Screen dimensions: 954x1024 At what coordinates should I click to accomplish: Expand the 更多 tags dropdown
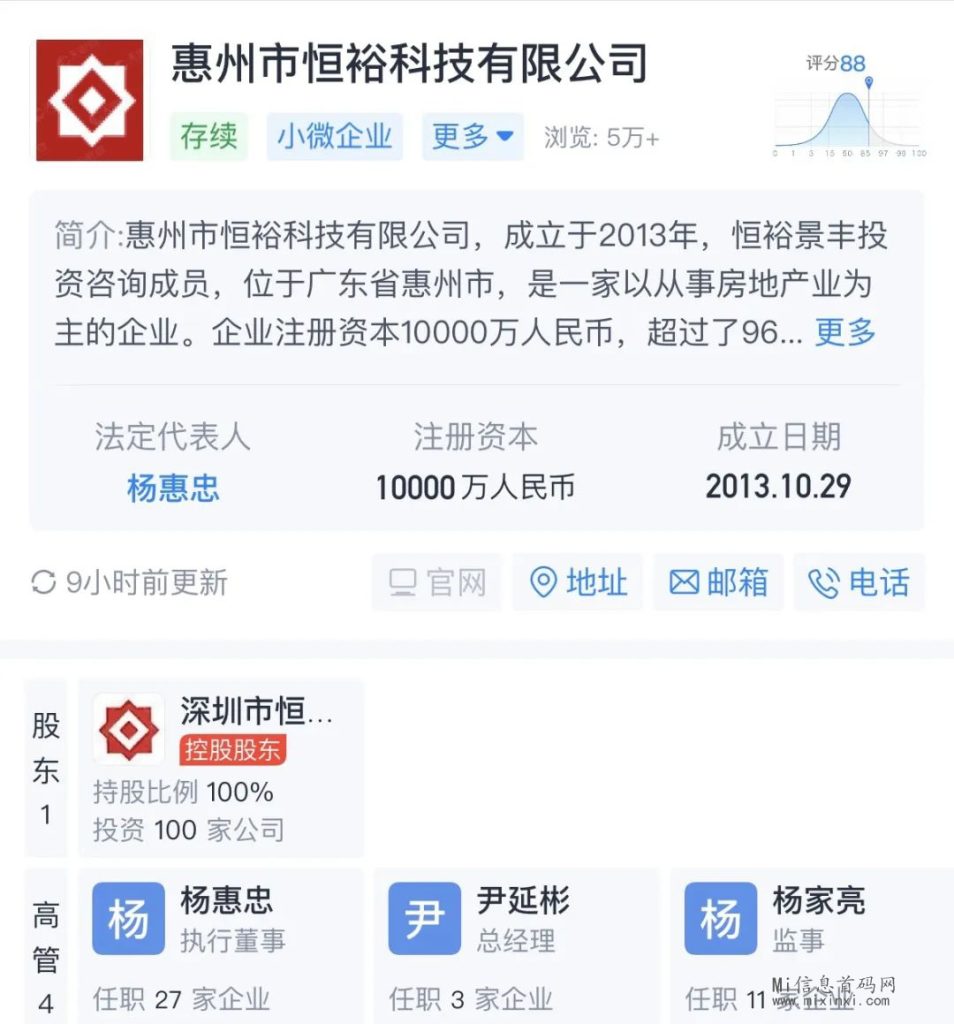click(x=472, y=136)
